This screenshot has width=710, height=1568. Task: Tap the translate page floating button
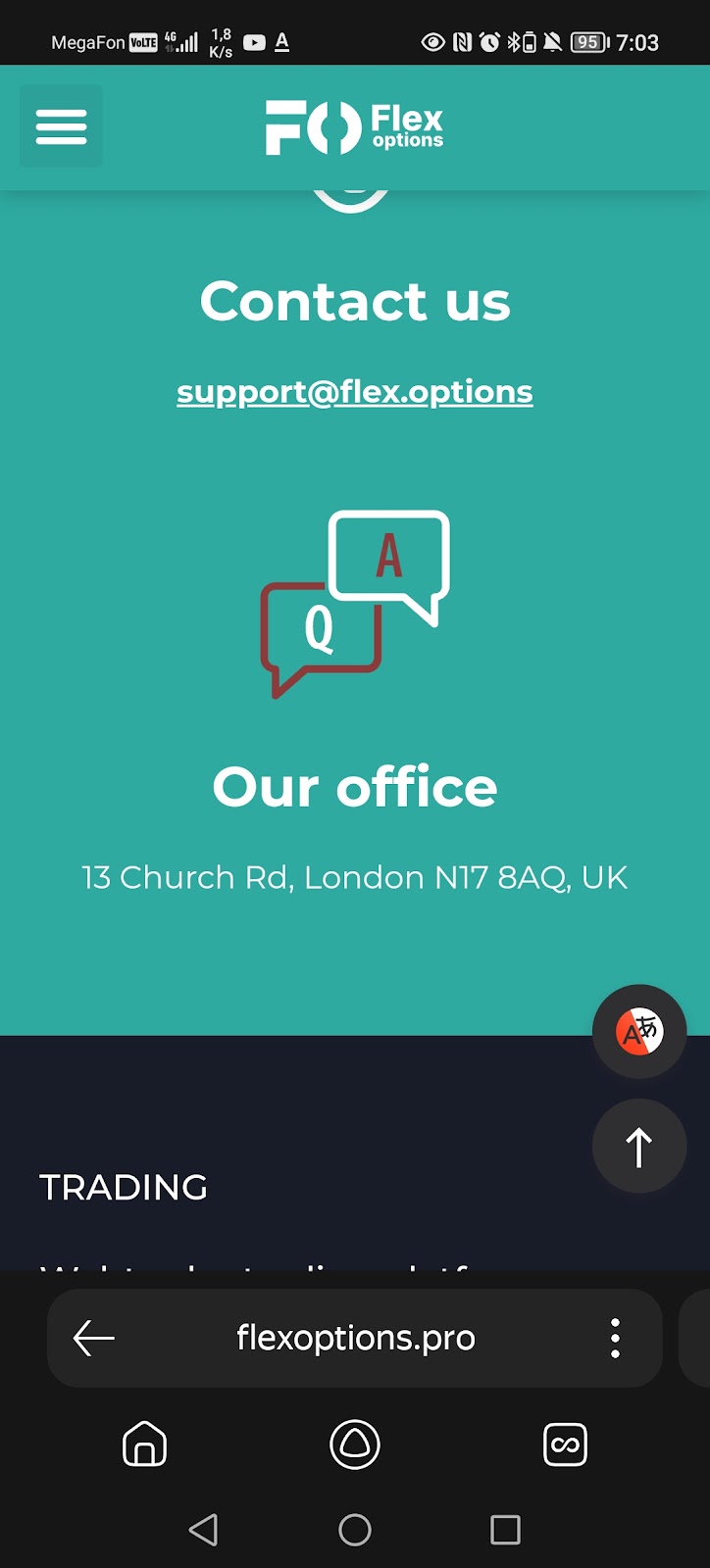click(639, 1032)
